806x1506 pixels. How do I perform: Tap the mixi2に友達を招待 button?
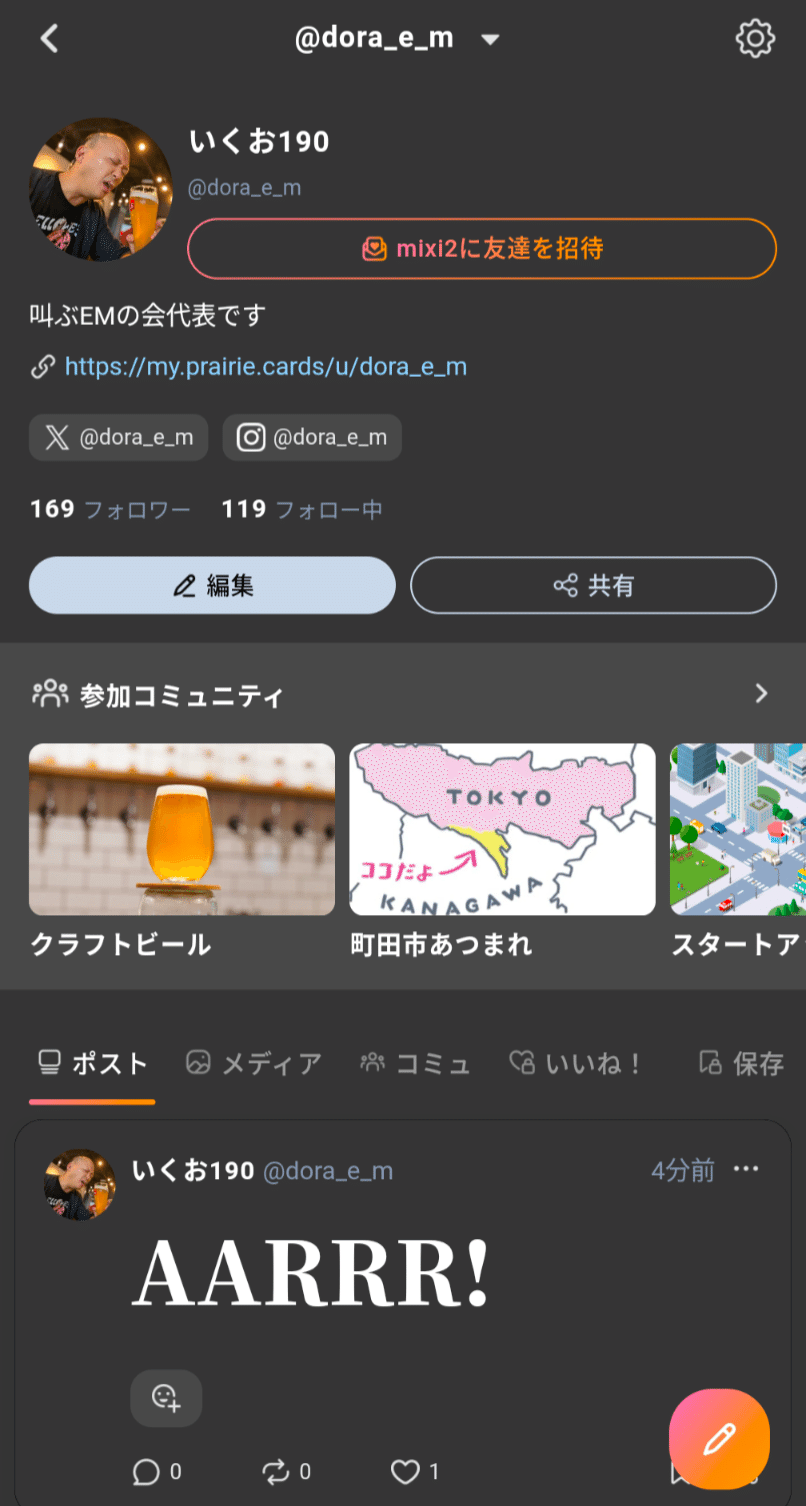point(481,248)
